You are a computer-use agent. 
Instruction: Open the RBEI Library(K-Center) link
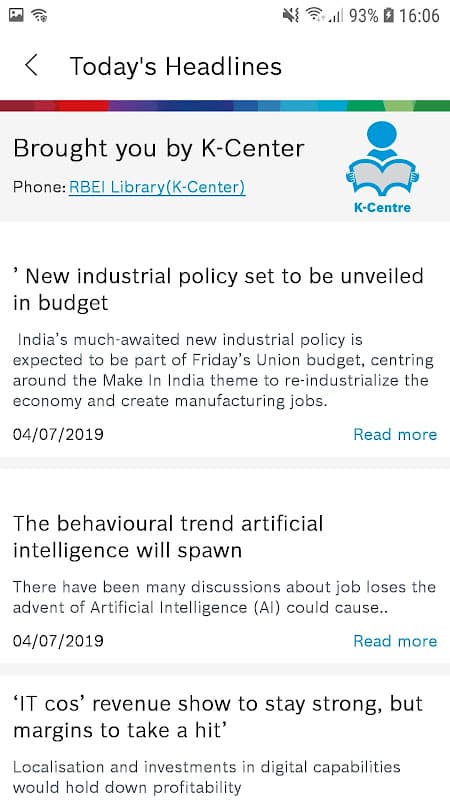pos(157,187)
